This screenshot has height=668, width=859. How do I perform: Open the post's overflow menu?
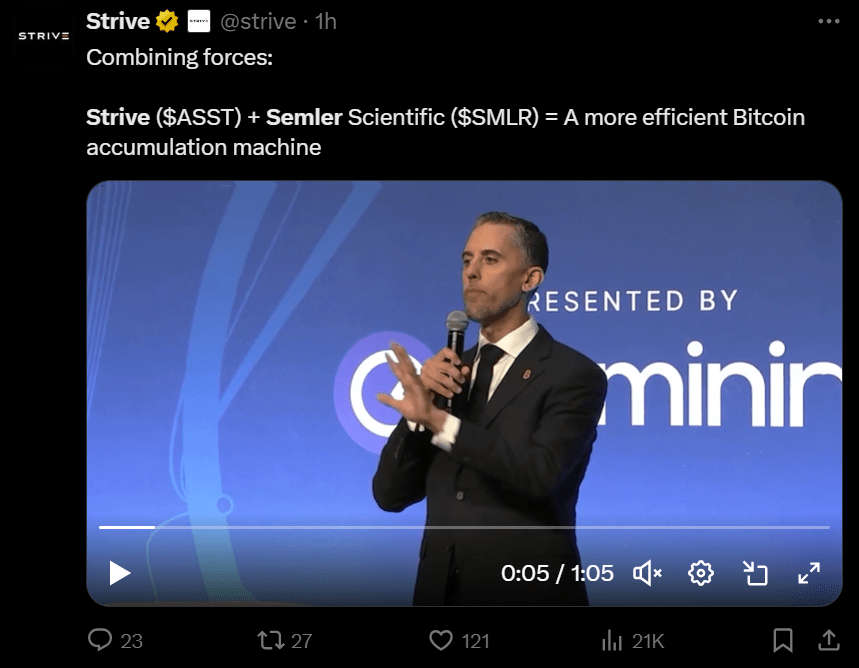[x=829, y=20]
